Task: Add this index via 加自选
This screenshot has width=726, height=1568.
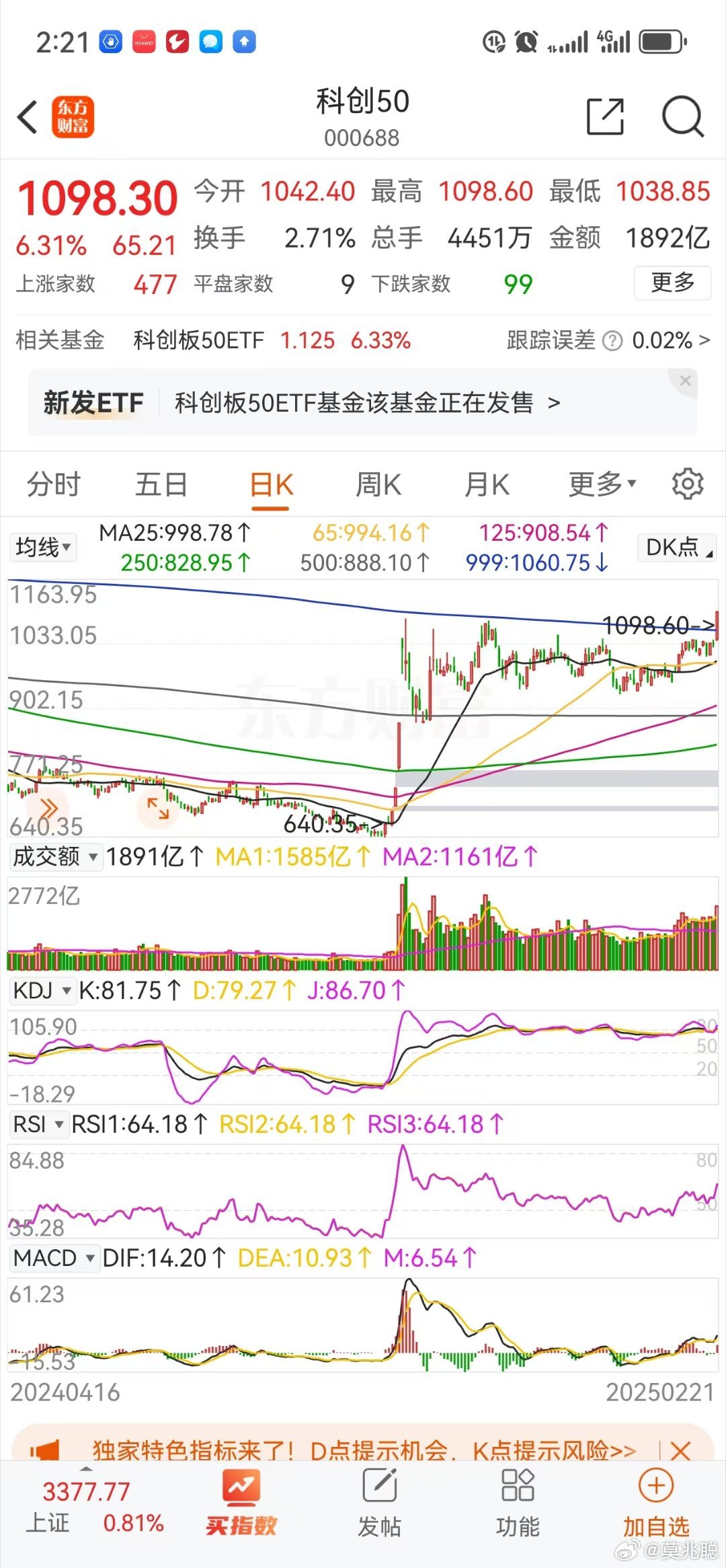Action: pyautogui.click(x=656, y=1503)
